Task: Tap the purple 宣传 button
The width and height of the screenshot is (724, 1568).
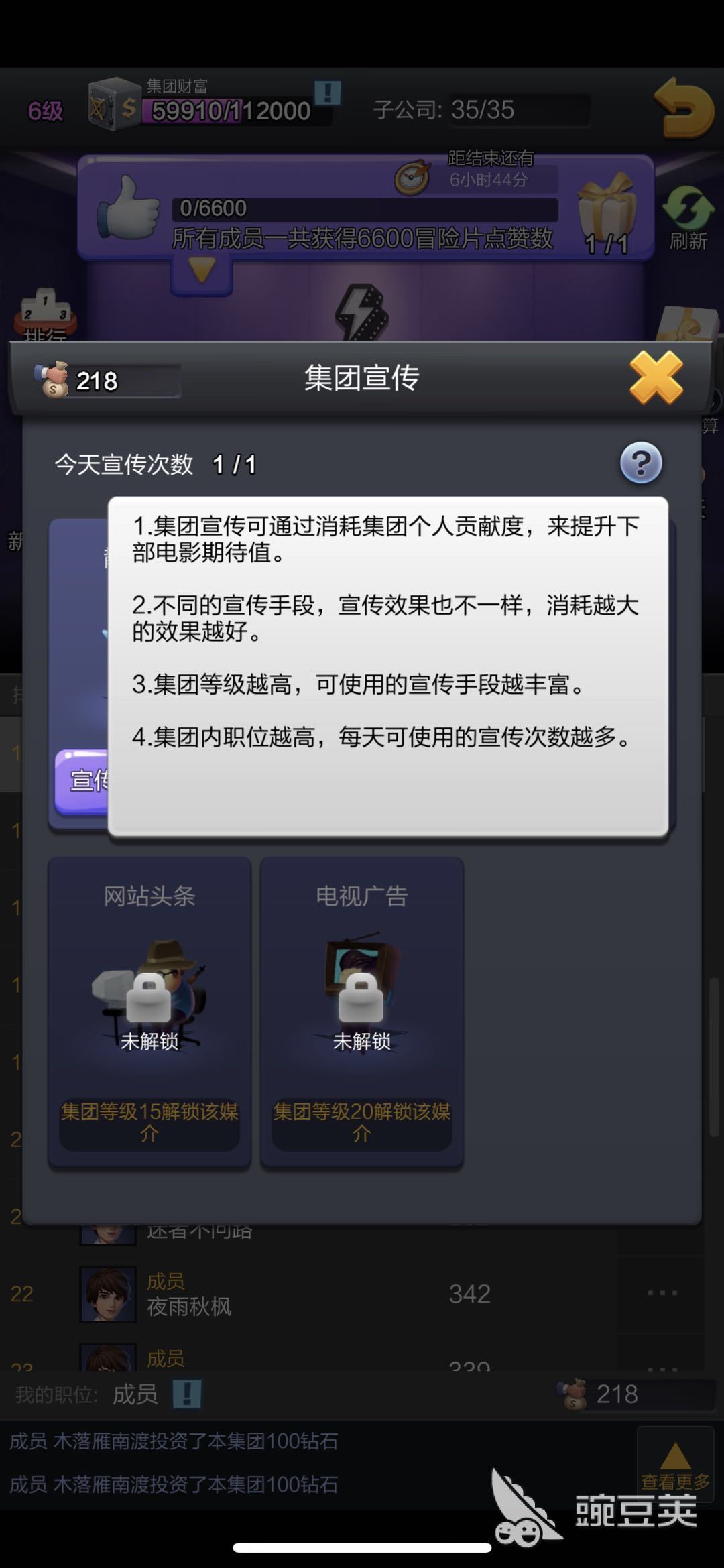Action: pyautogui.click(x=82, y=782)
